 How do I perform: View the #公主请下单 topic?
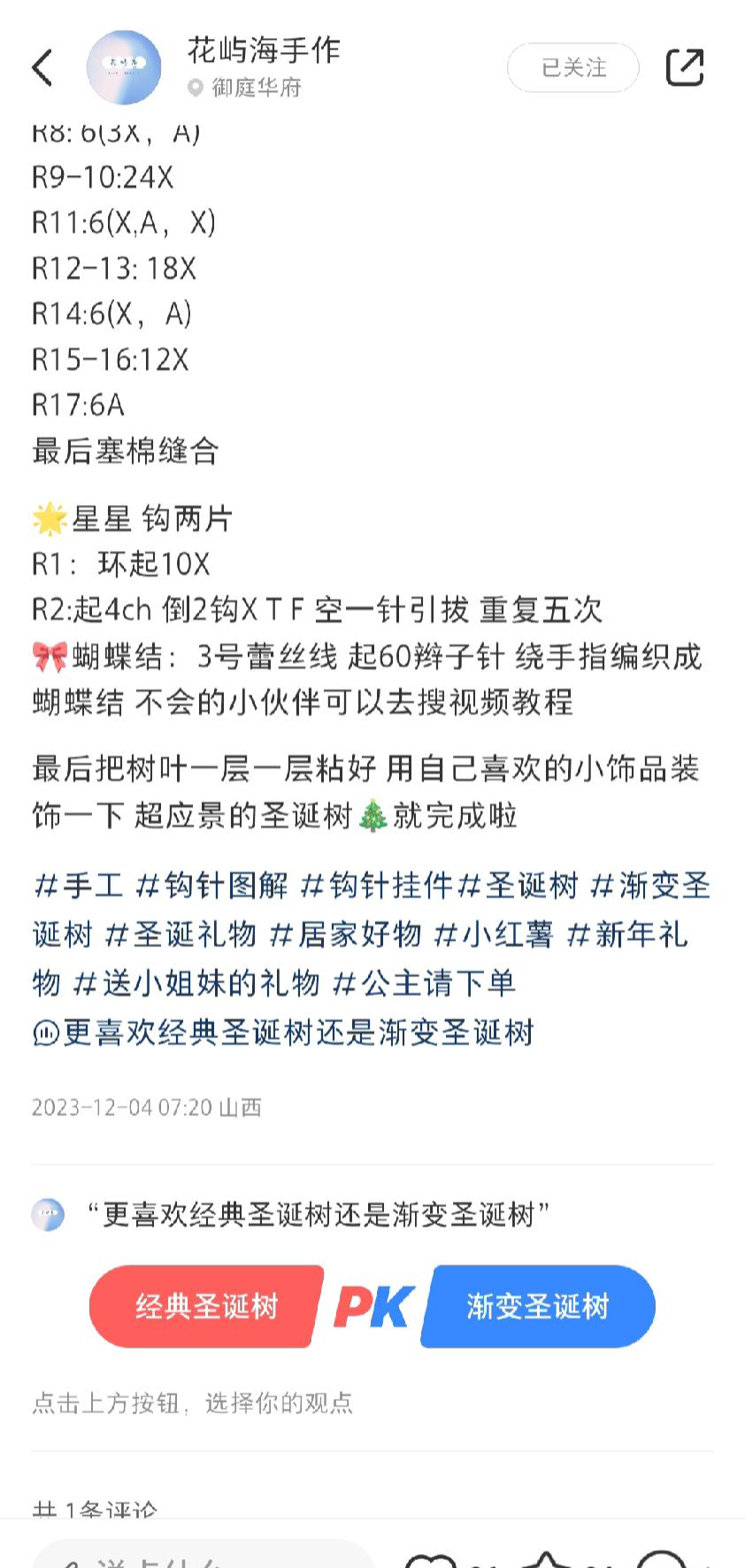point(424,983)
